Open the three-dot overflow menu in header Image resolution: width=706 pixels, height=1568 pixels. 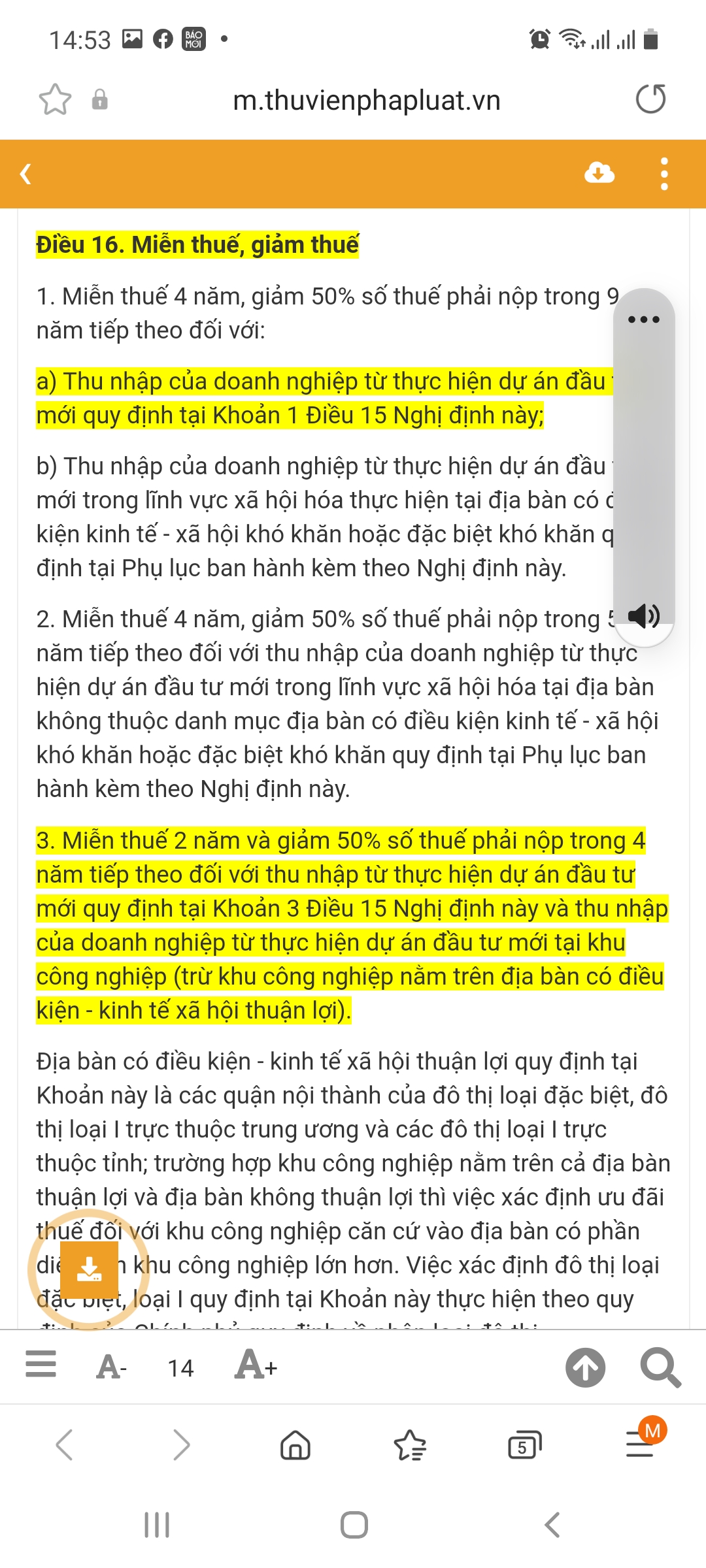(x=664, y=174)
